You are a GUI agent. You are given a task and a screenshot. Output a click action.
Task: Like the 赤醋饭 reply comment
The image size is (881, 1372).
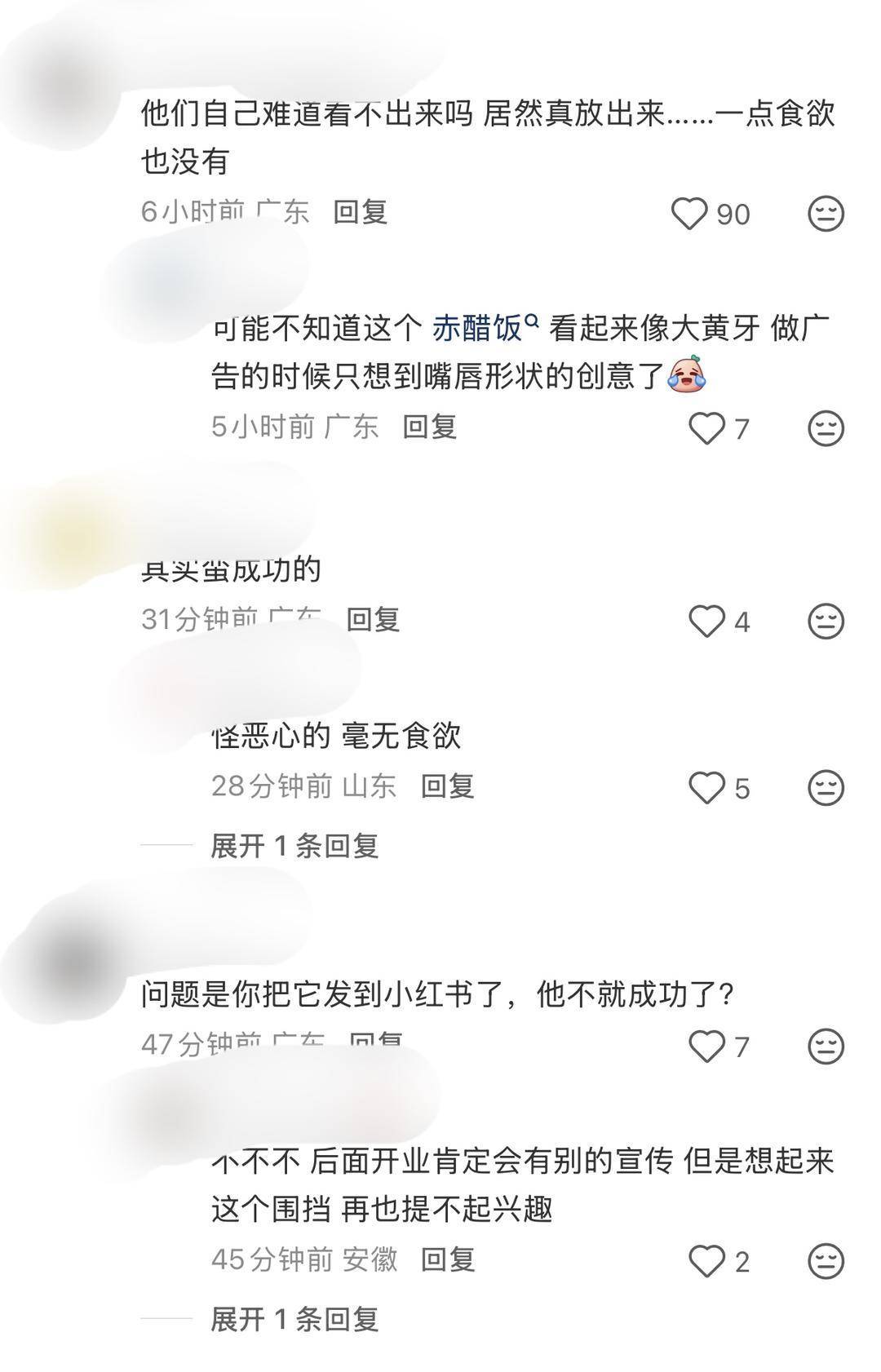click(x=706, y=428)
